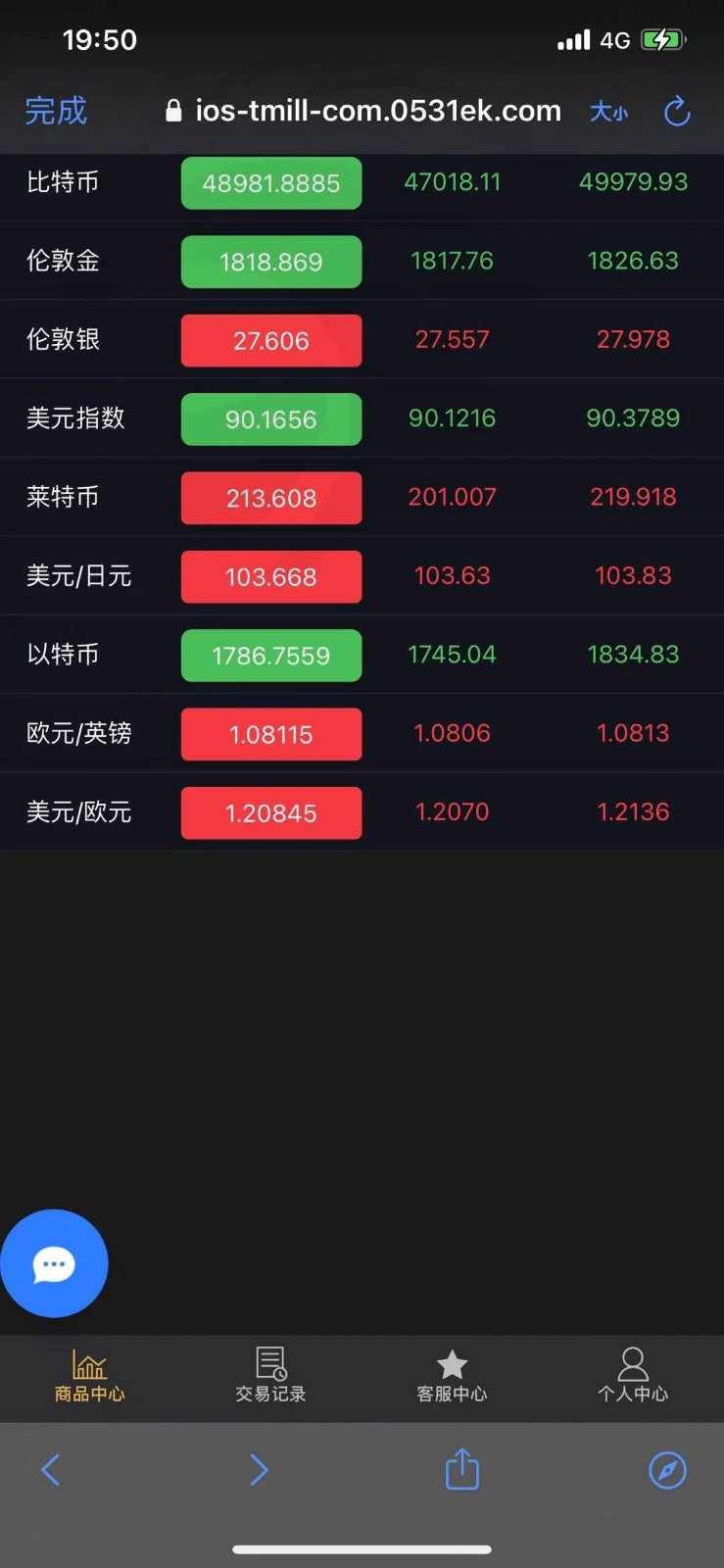View details for 美元指数

(x=362, y=418)
